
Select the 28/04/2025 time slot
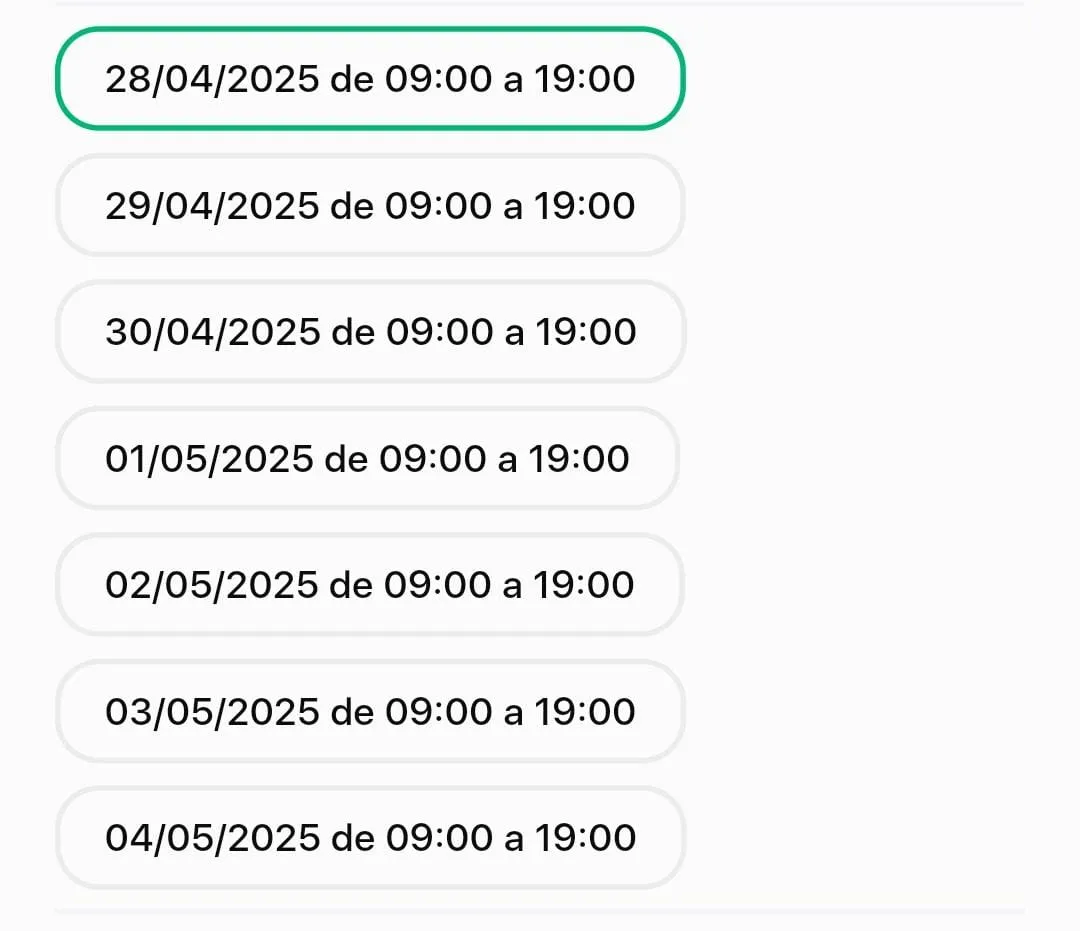370,79
